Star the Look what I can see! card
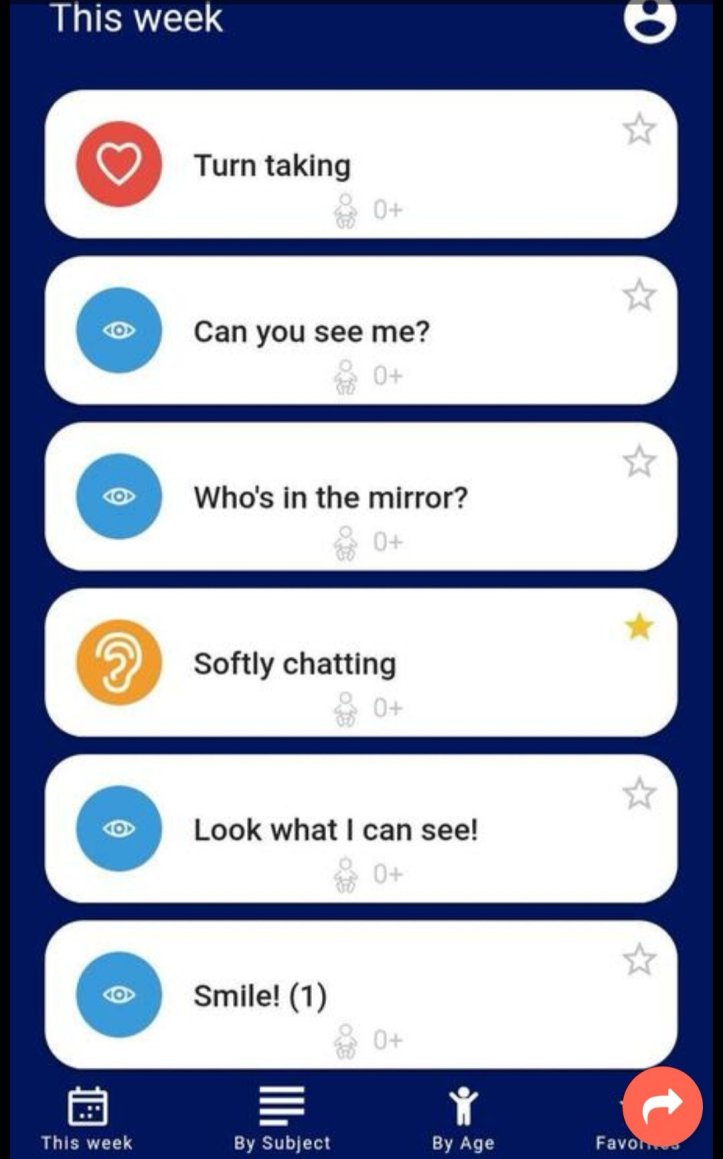 [x=639, y=793]
